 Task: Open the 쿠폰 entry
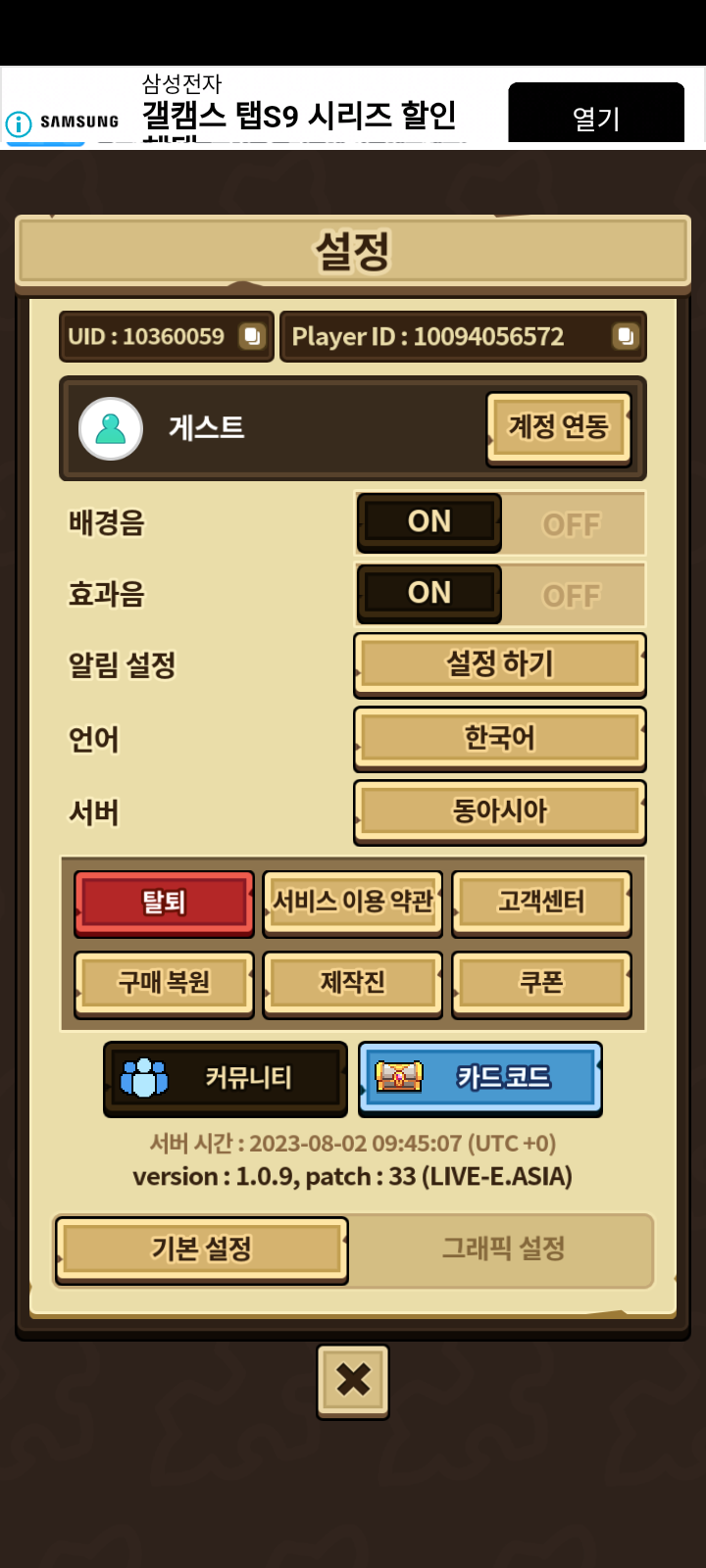tap(541, 983)
